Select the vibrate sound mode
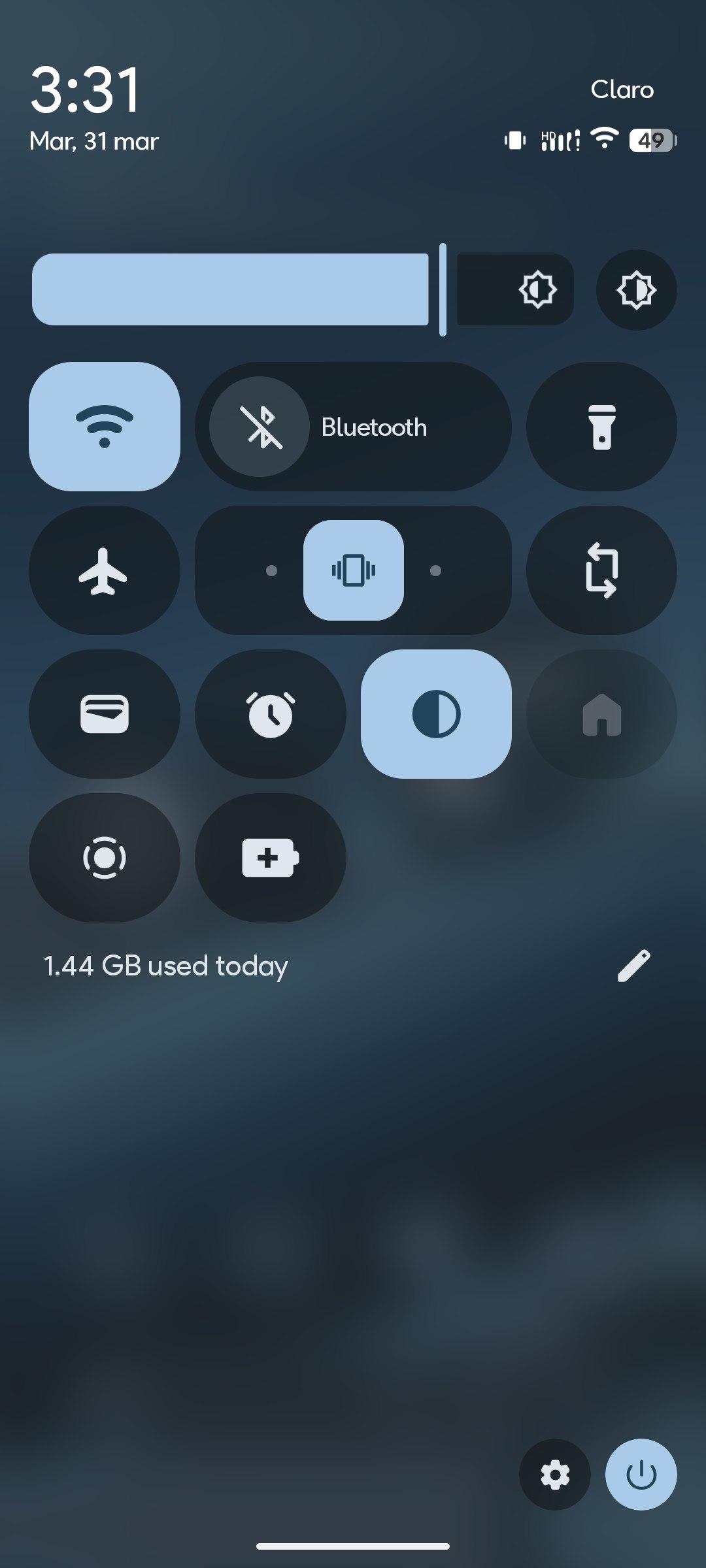This screenshot has height=1568, width=706. point(354,570)
